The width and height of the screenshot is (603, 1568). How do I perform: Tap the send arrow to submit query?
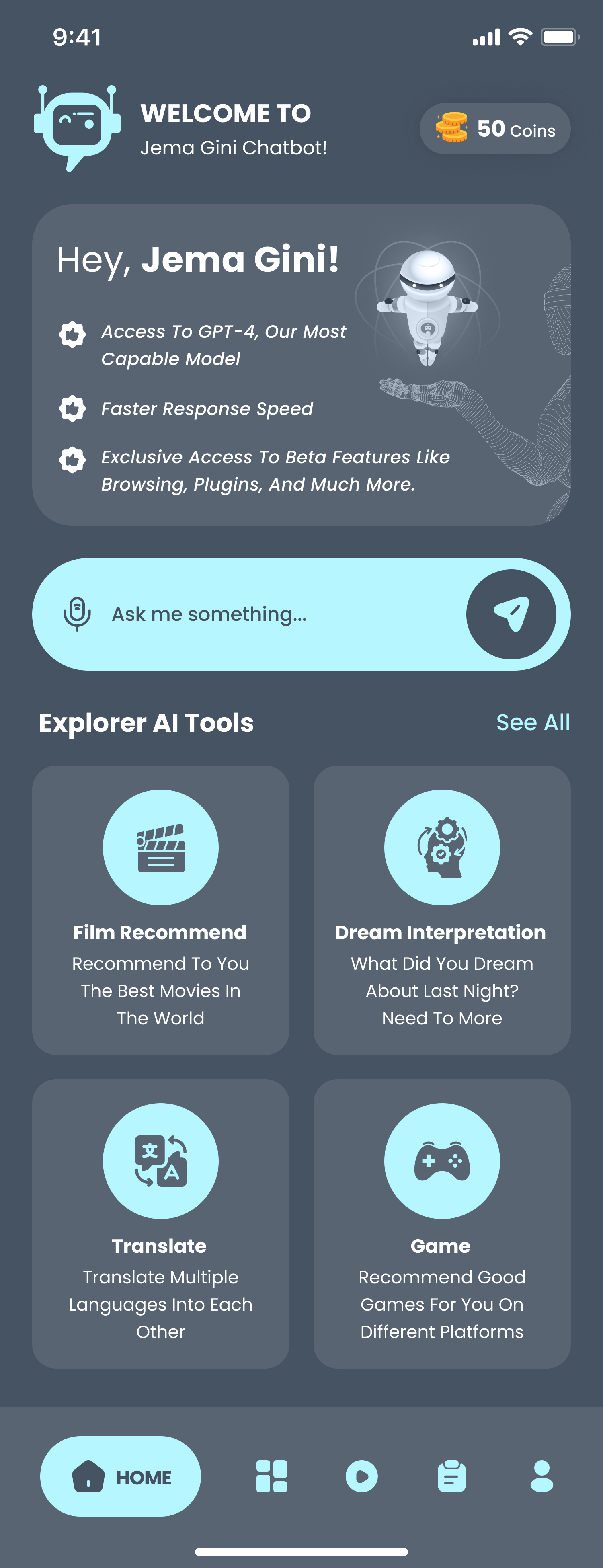pyautogui.click(x=515, y=614)
